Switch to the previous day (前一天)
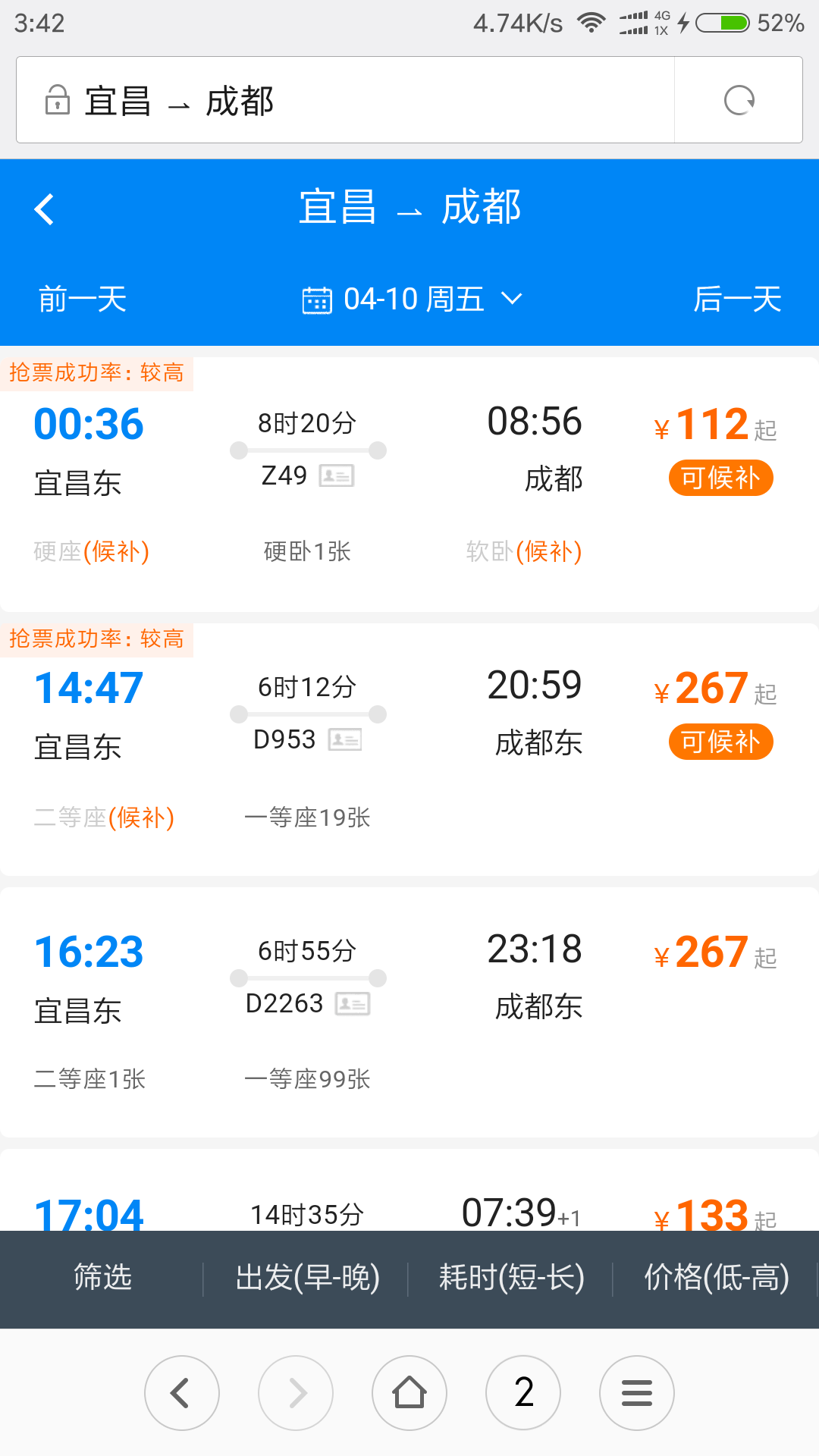Screen dimensions: 819x1456 point(83,299)
